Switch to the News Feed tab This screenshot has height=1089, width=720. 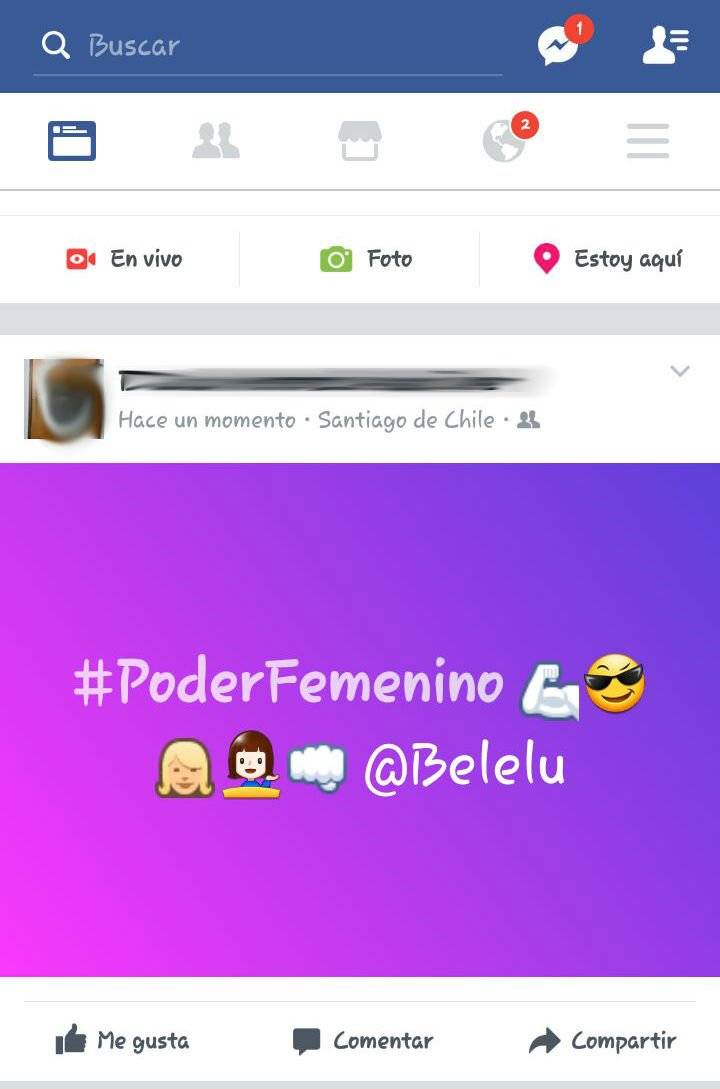(72, 141)
